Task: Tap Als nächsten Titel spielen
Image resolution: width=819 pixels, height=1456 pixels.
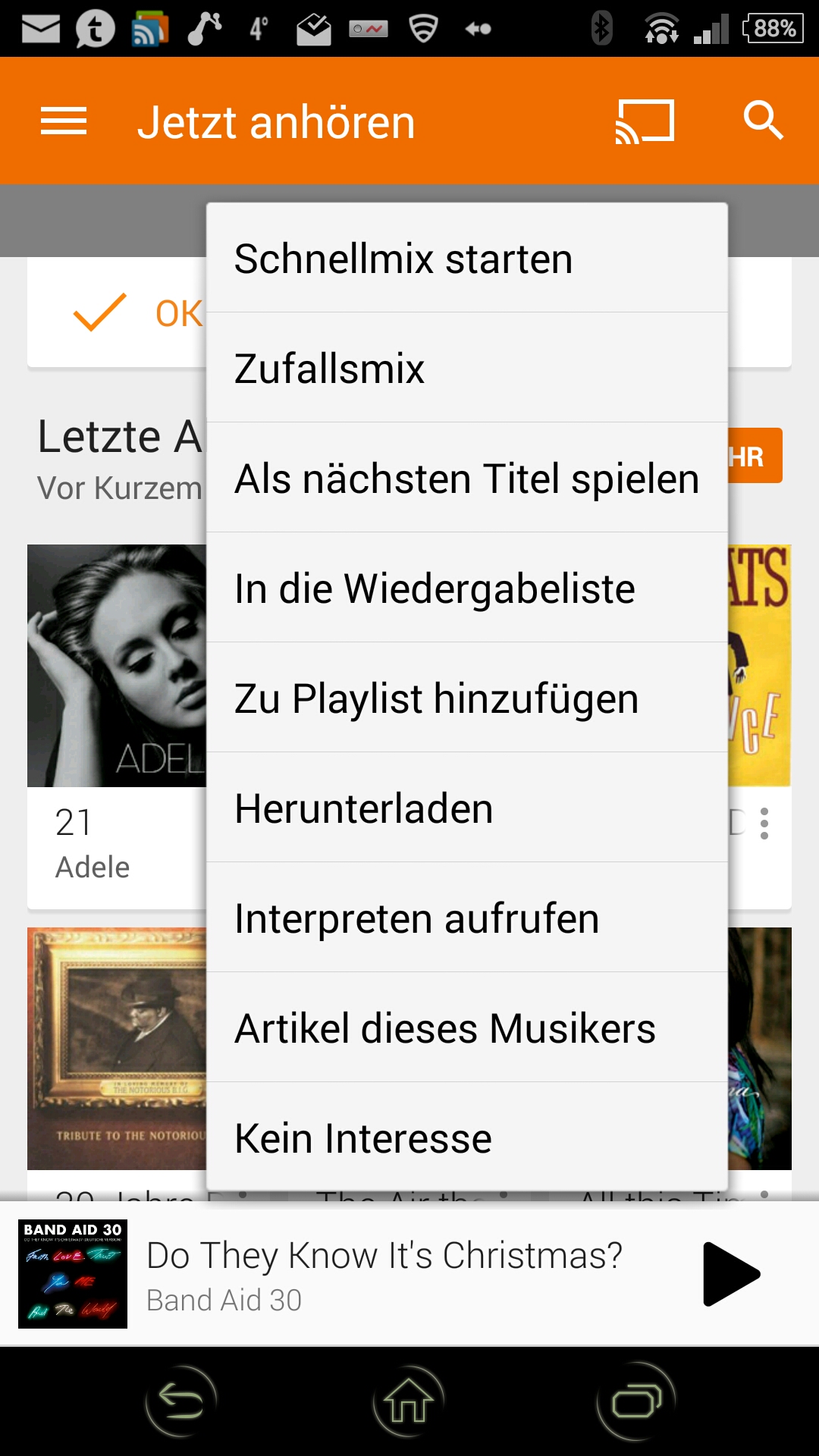Action: coord(466,478)
